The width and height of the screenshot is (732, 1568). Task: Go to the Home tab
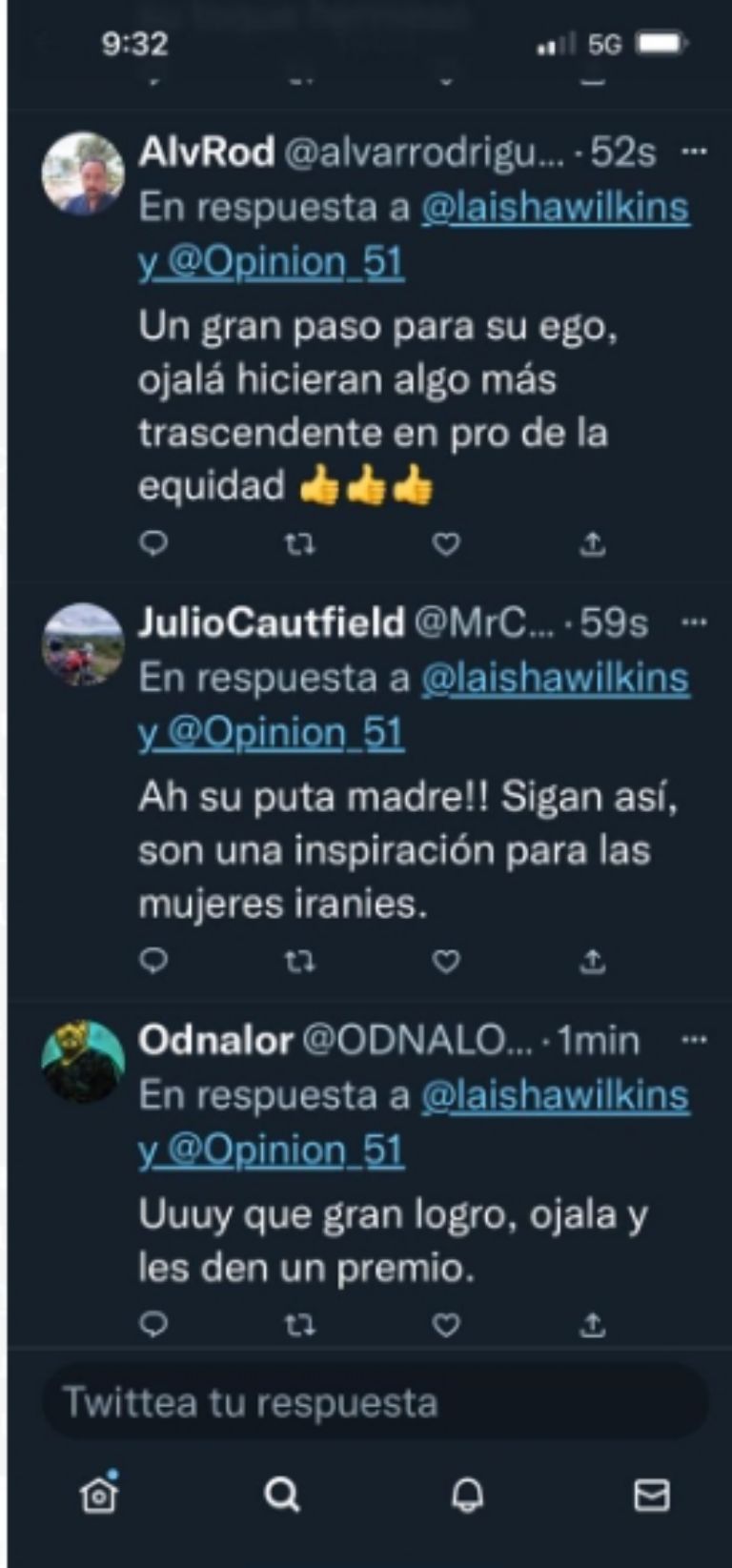click(x=99, y=1494)
